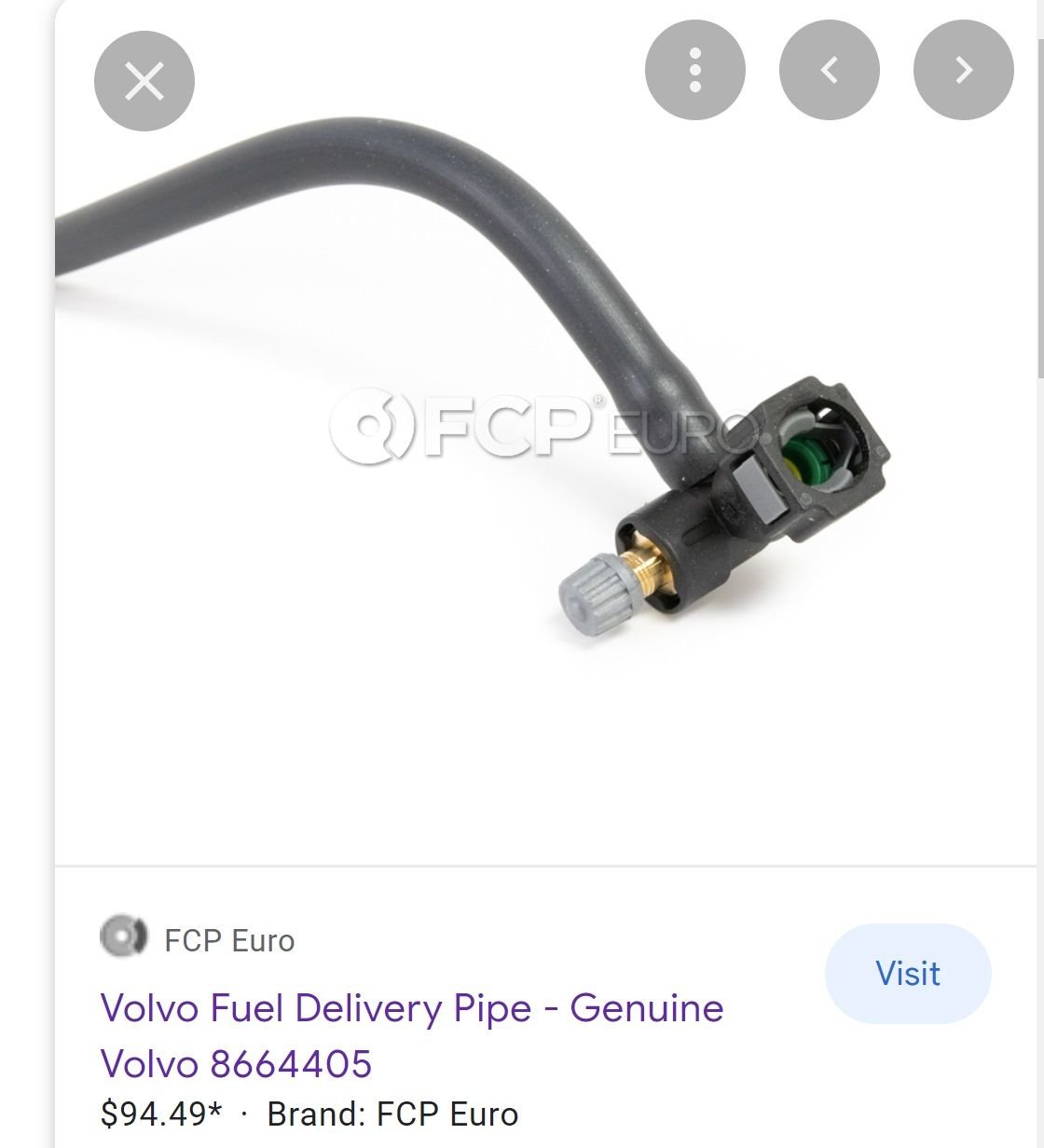Open the three-dot overflow menu
1044x1148 pixels.
(694, 71)
